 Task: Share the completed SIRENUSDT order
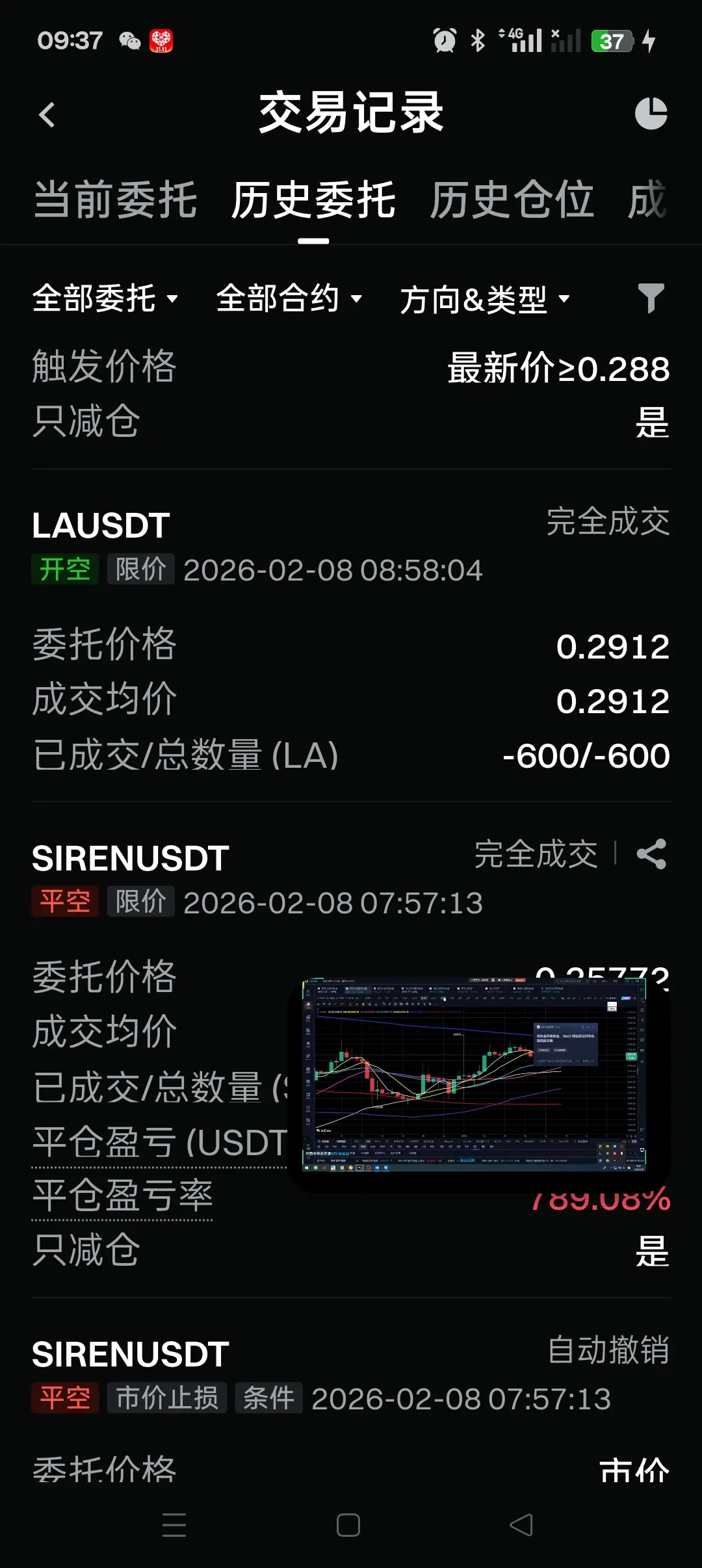point(651,854)
